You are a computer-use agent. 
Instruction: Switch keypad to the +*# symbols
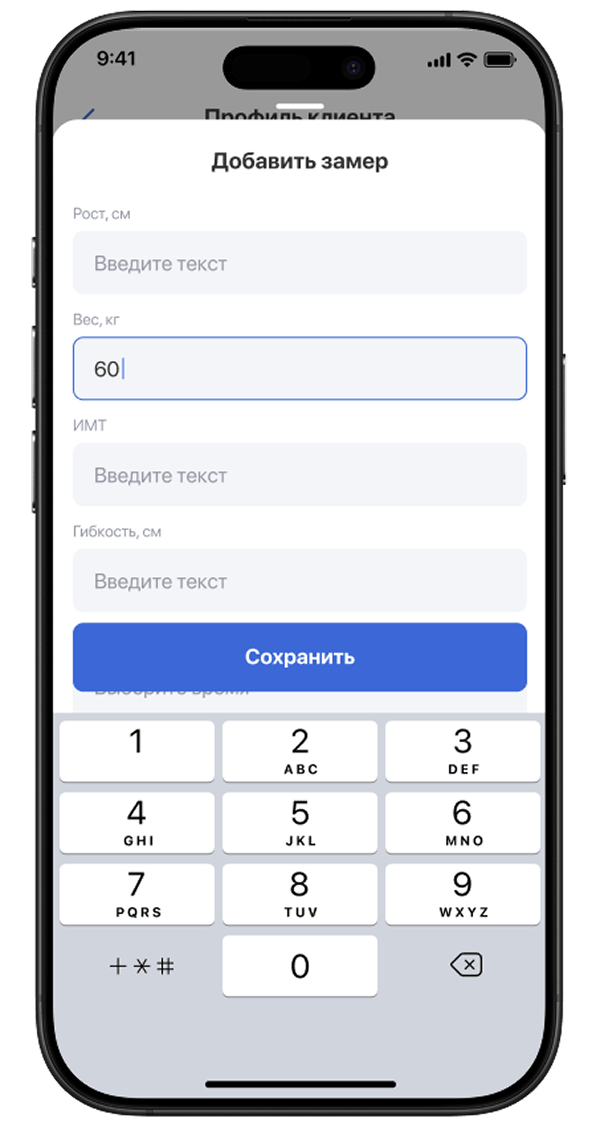(141, 966)
